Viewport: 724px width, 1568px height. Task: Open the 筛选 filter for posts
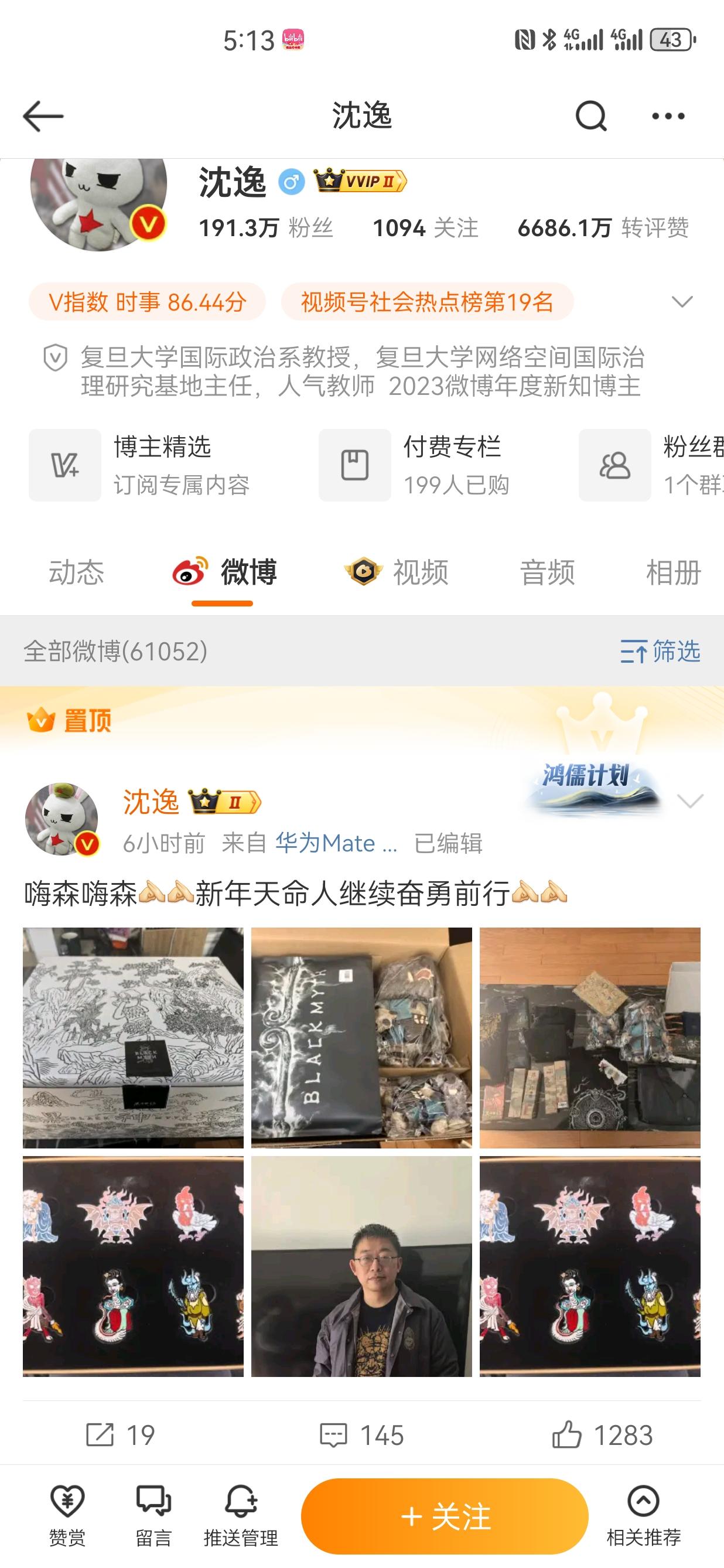pyautogui.click(x=660, y=652)
